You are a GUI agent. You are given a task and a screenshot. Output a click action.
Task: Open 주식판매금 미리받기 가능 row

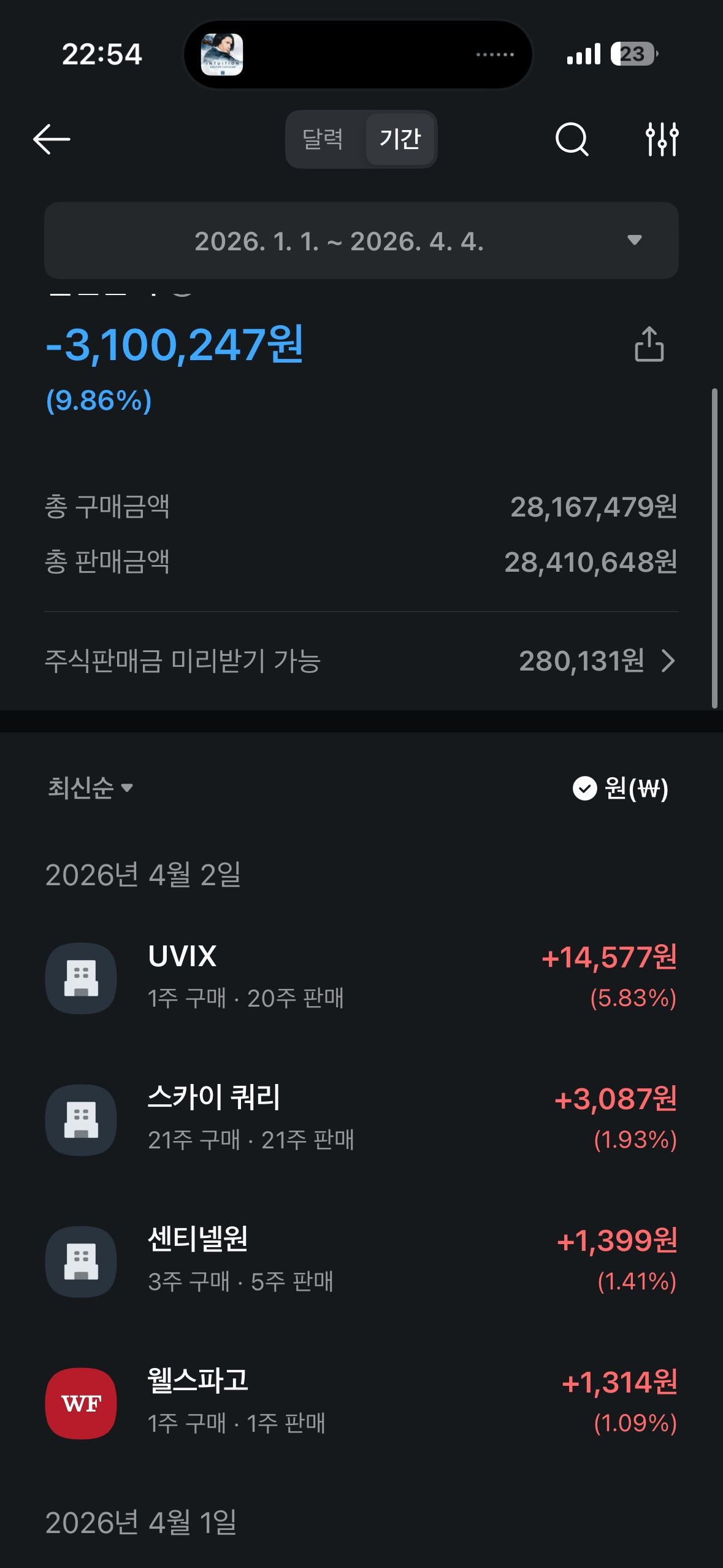click(x=361, y=661)
